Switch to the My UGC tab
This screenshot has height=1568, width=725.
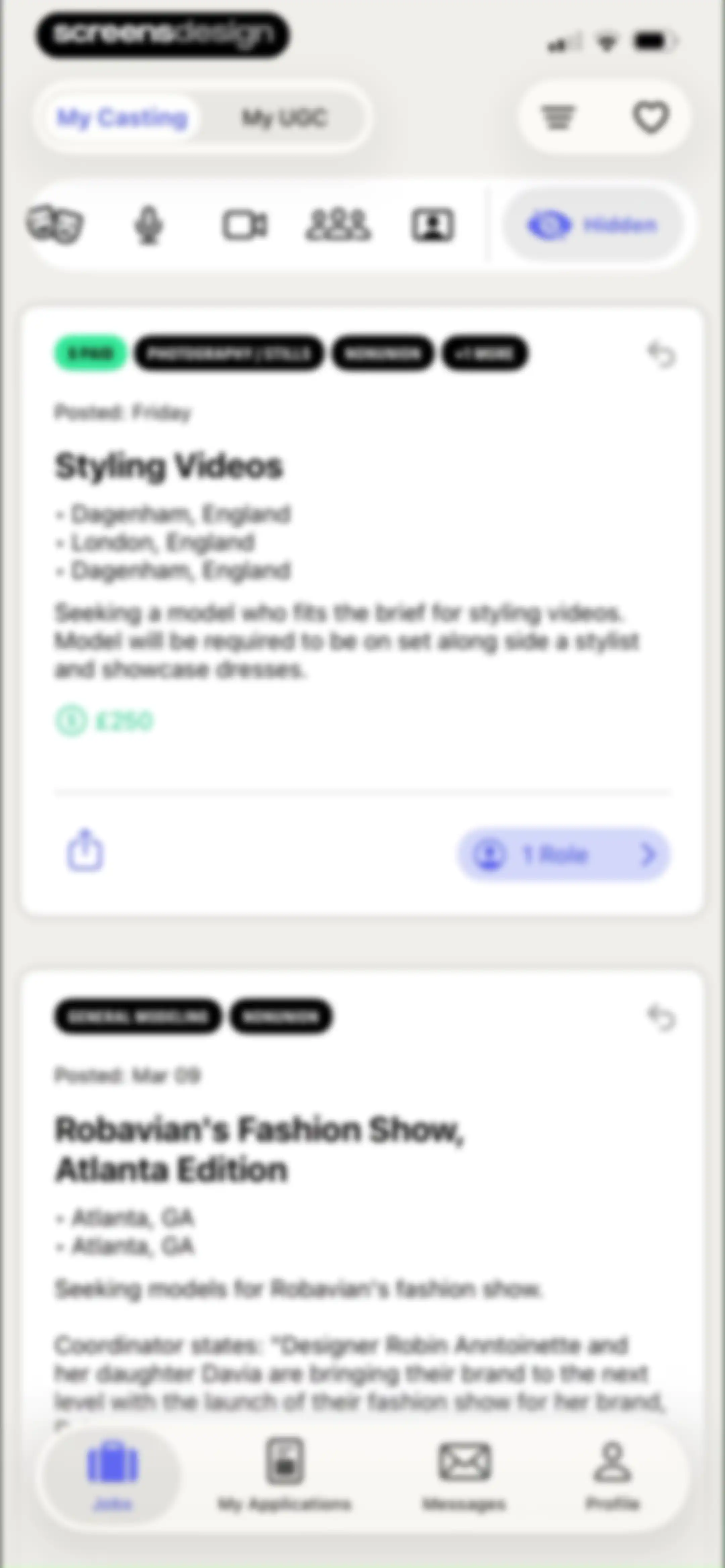(284, 118)
